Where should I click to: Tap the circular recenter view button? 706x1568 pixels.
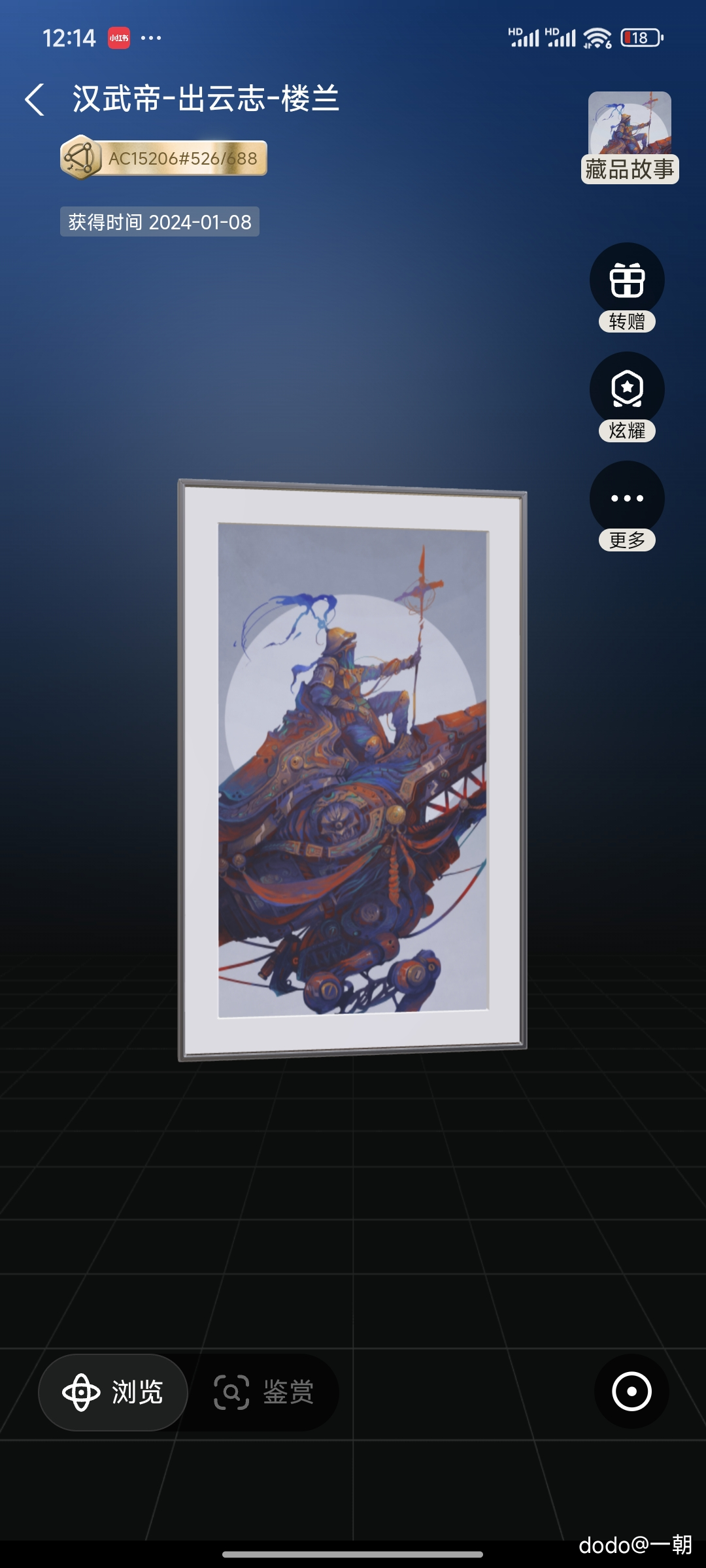(x=631, y=1392)
